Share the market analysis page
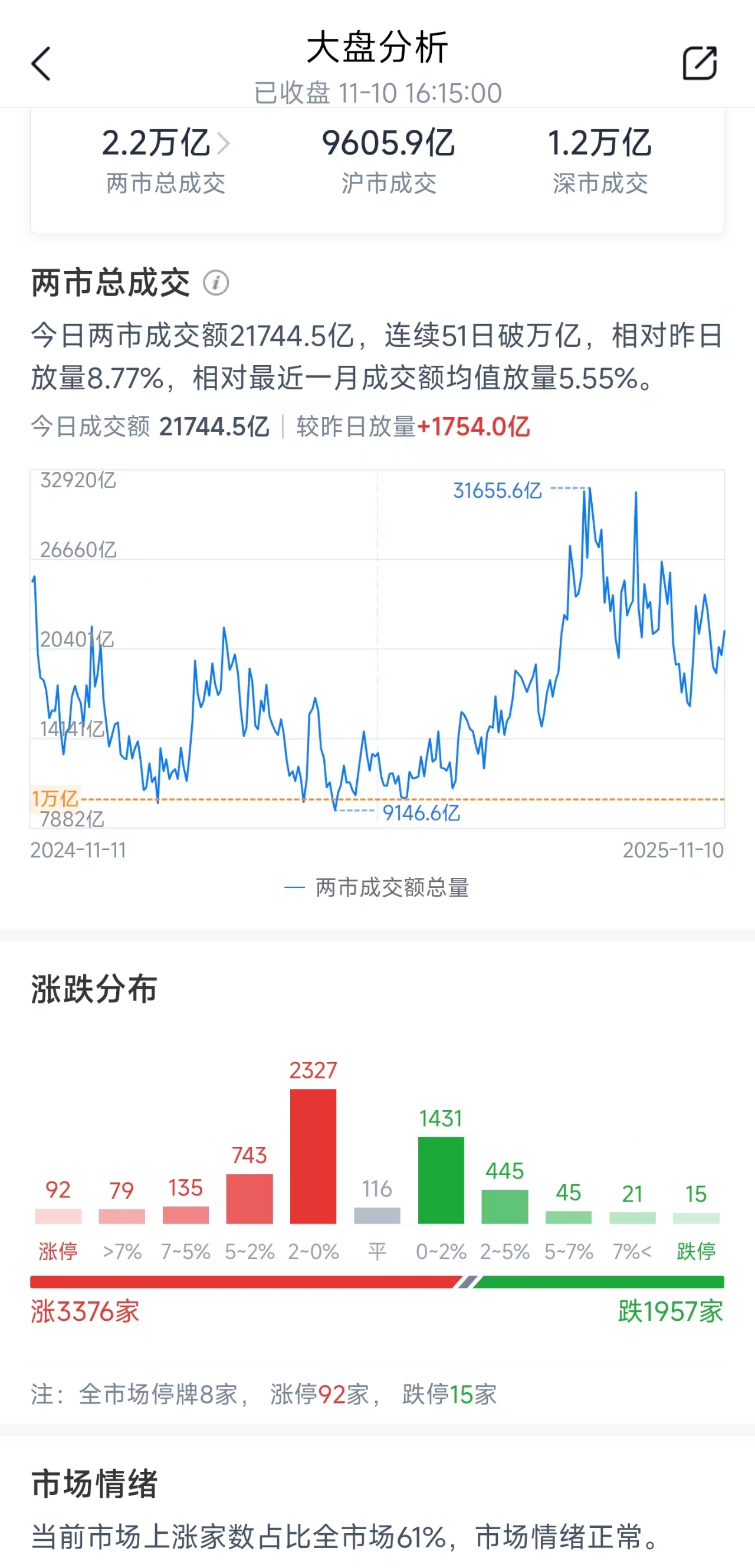Image resolution: width=755 pixels, height=1568 pixels. (699, 63)
